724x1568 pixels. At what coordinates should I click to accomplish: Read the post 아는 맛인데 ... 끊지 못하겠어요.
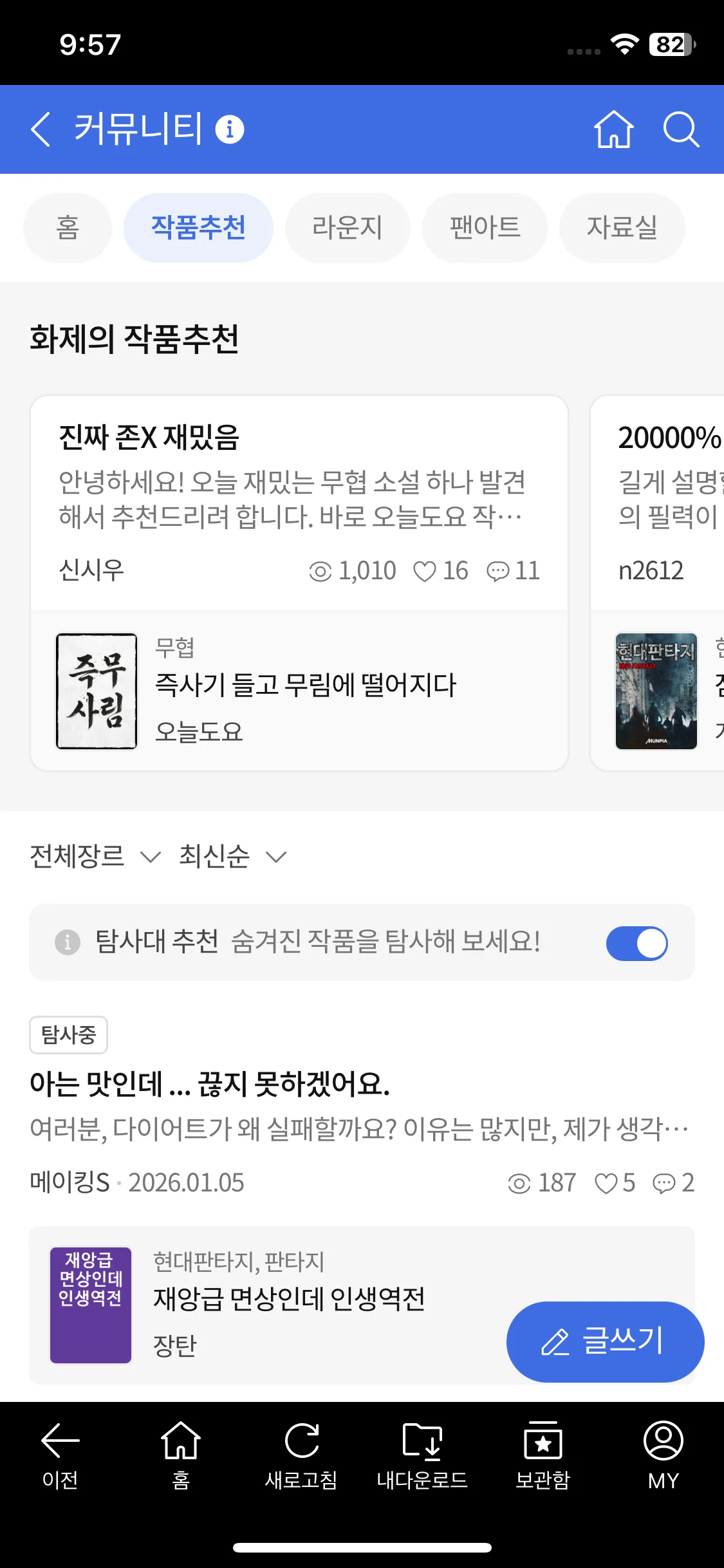click(x=210, y=1085)
